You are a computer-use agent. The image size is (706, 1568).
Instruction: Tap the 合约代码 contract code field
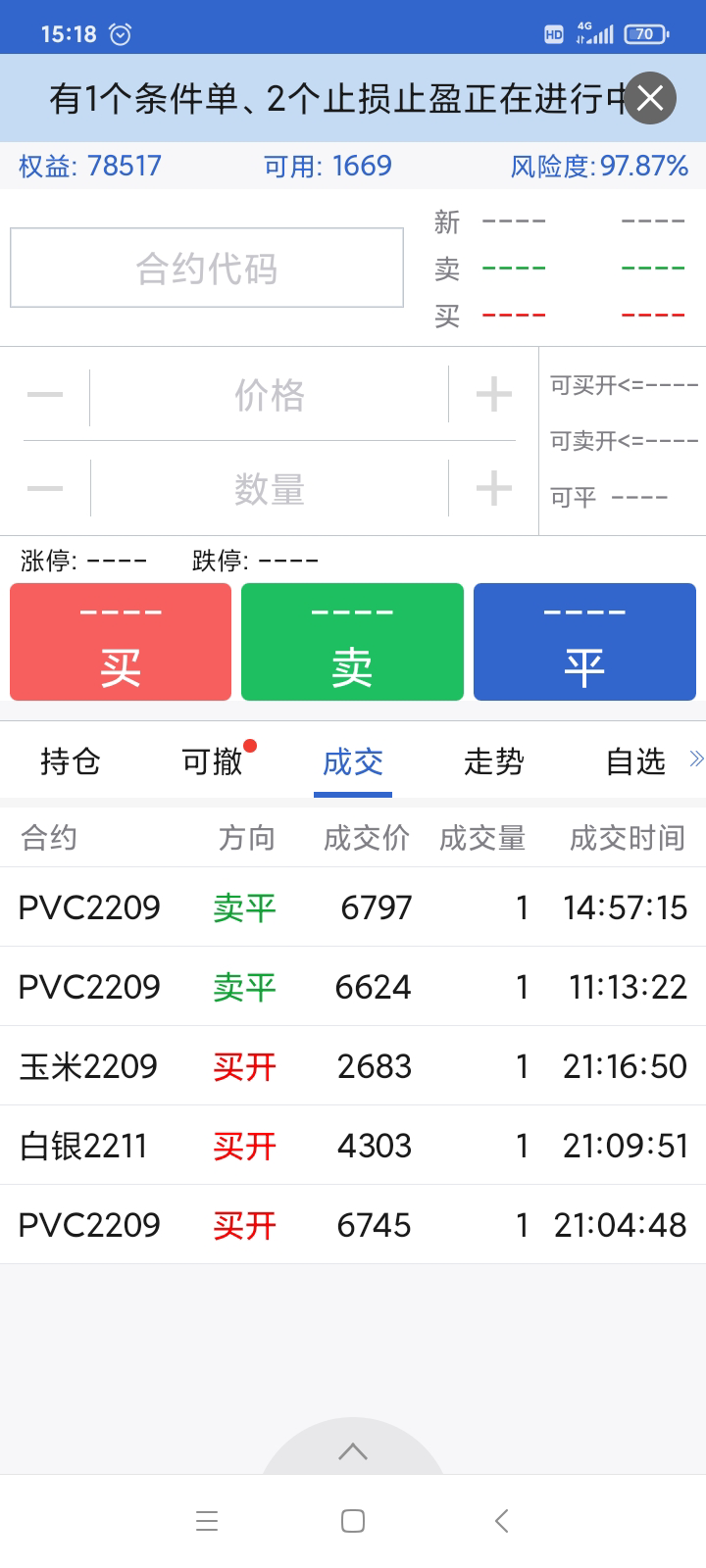(207, 268)
